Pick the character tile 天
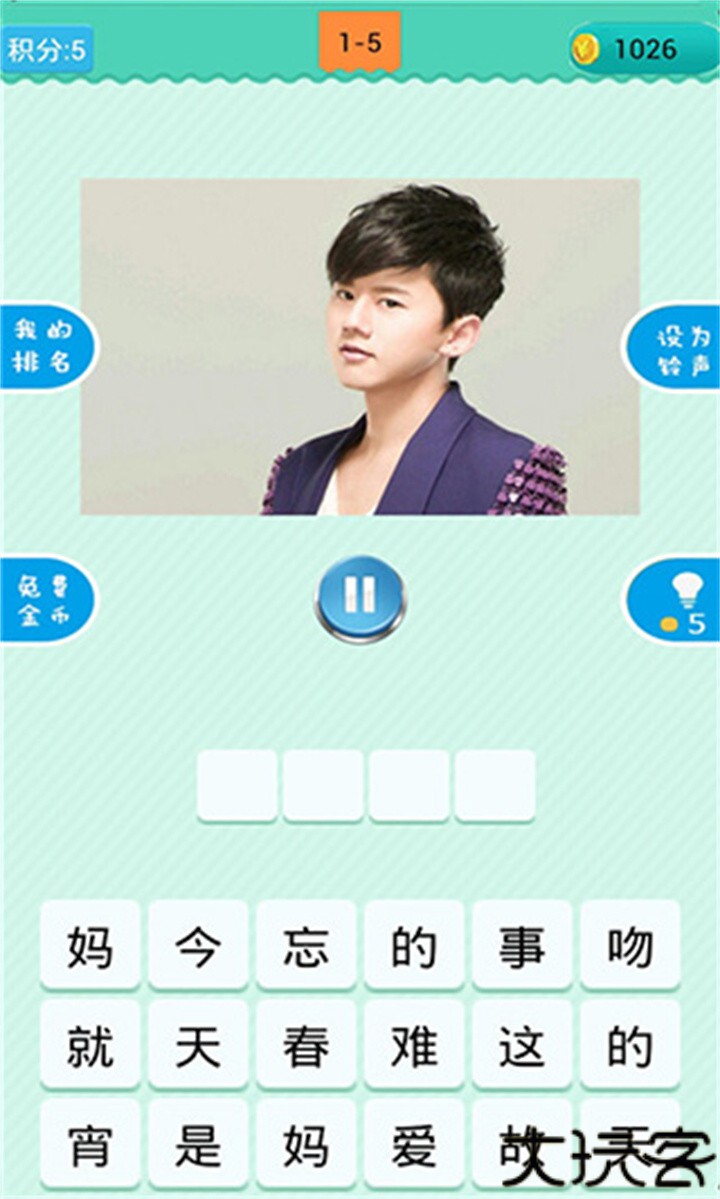720x1199 pixels. [x=198, y=1046]
